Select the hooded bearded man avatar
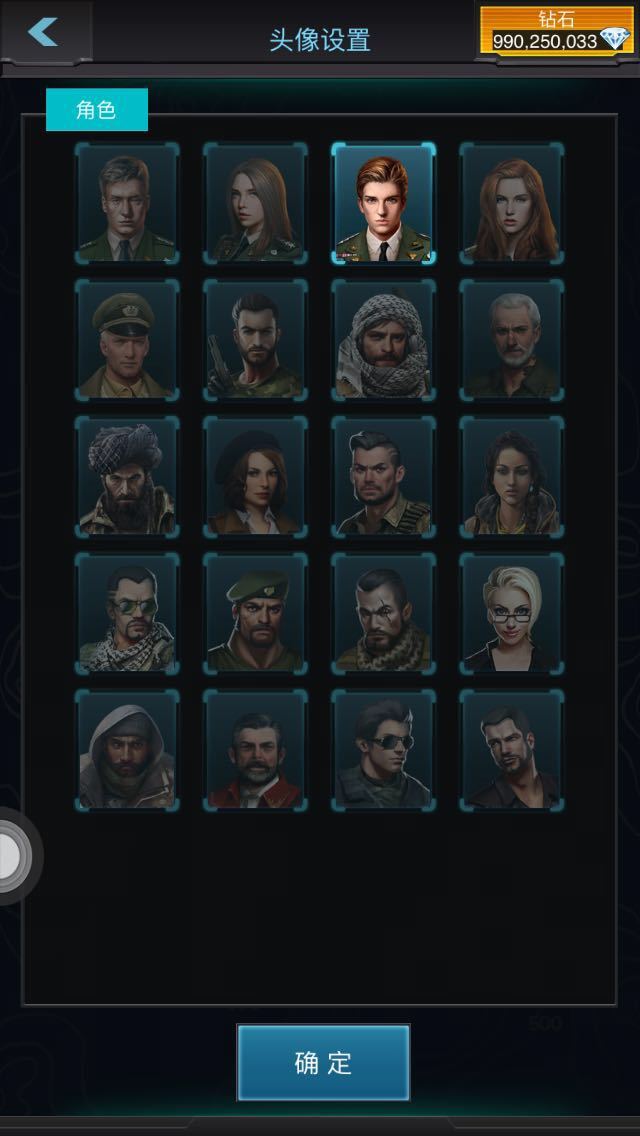The width and height of the screenshot is (640, 1136). coord(127,750)
